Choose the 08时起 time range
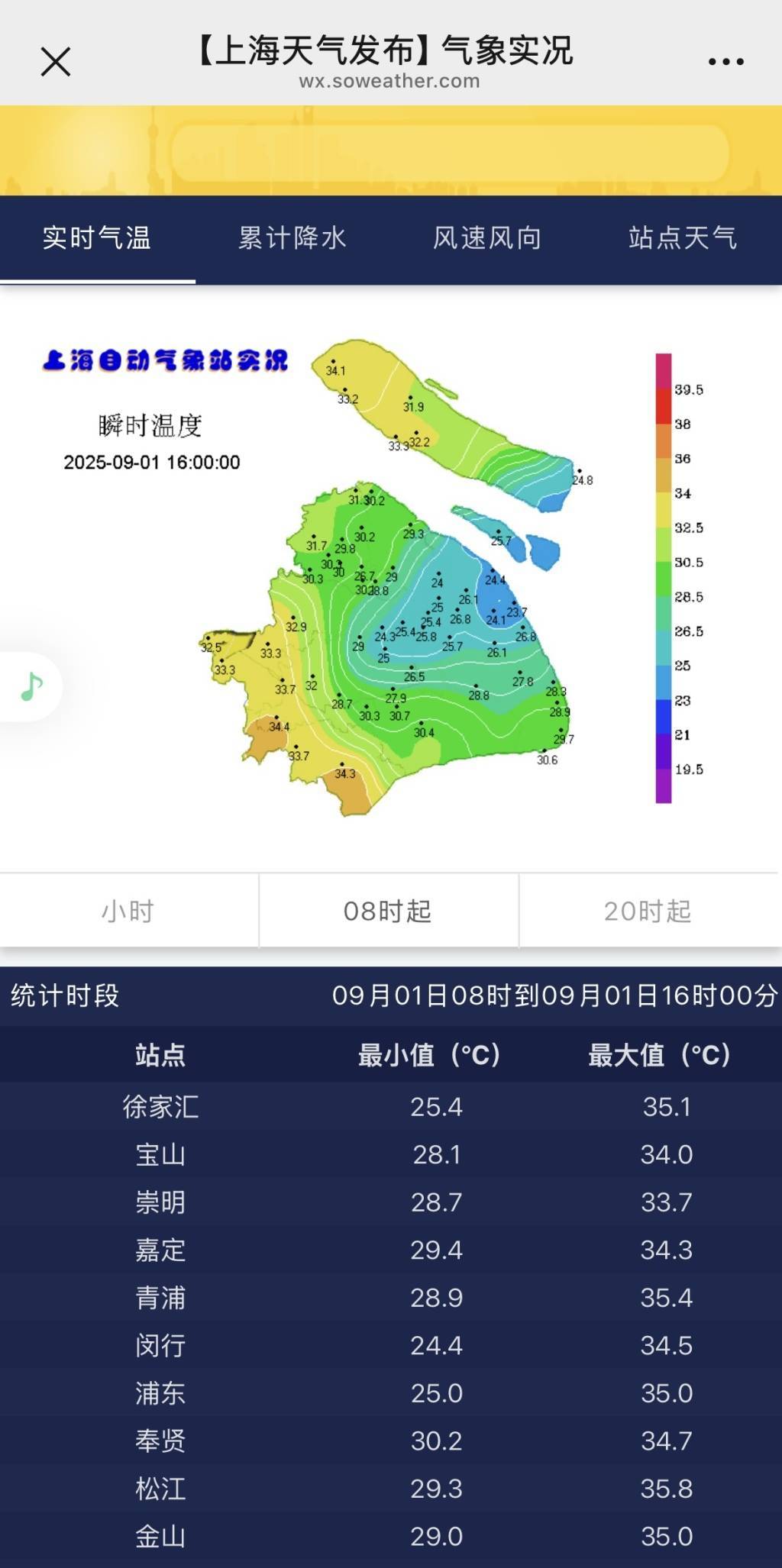The width and height of the screenshot is (782, 1568). 388,911
